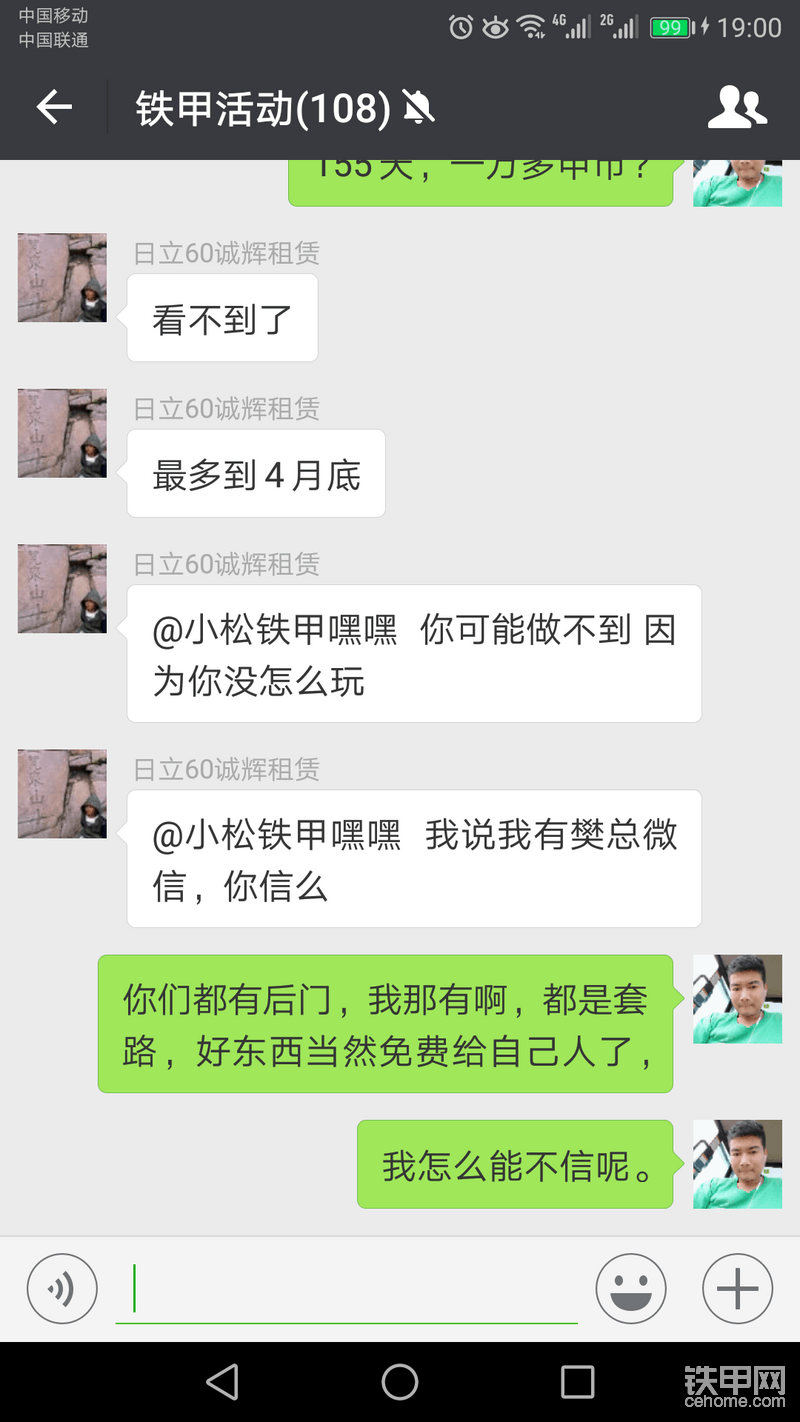
Task: Open the emoji picker
Action: pos(631,1289)
